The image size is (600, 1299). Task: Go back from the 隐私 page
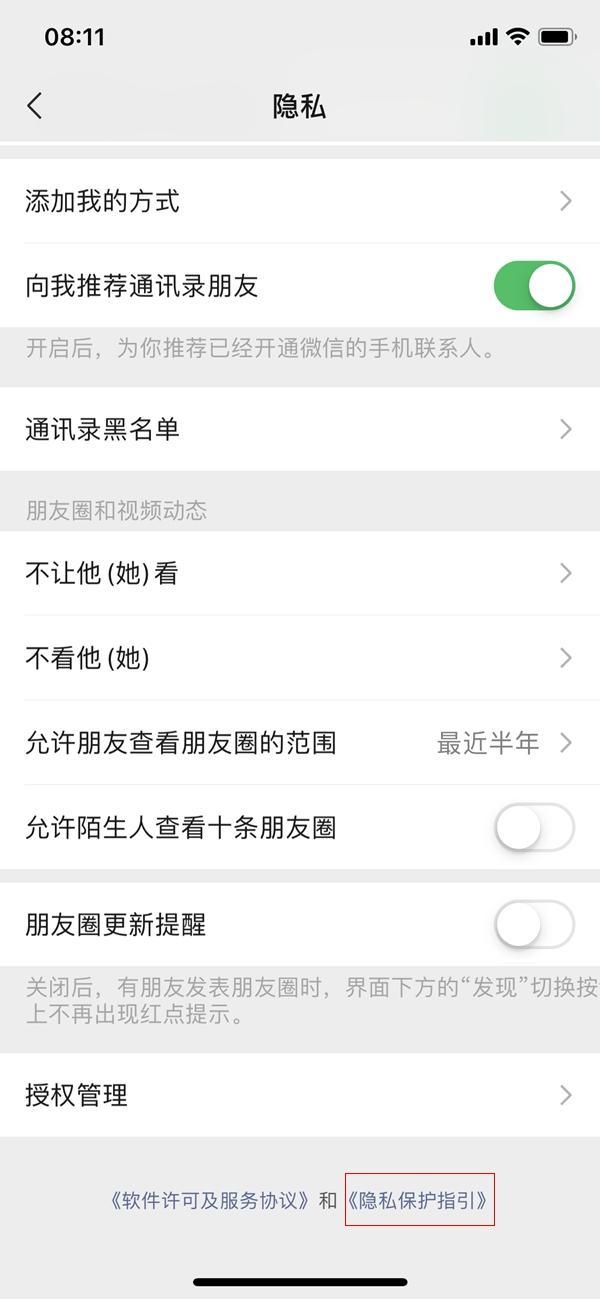(36, 106)
